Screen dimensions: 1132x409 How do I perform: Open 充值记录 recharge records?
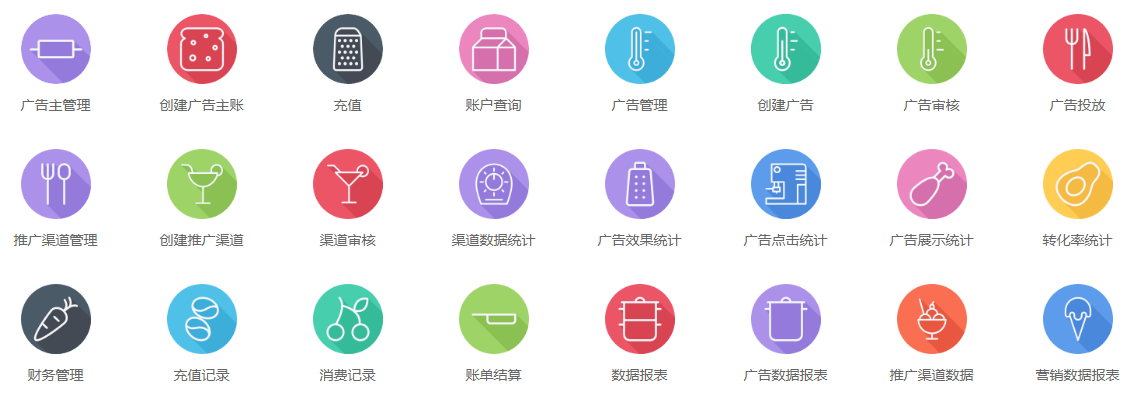tap(202, 320)
